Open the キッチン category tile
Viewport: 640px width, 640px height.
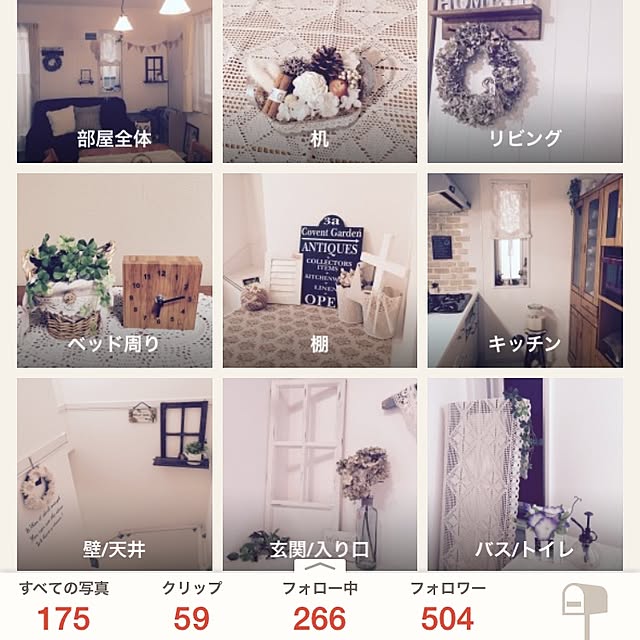pos(524,270)
